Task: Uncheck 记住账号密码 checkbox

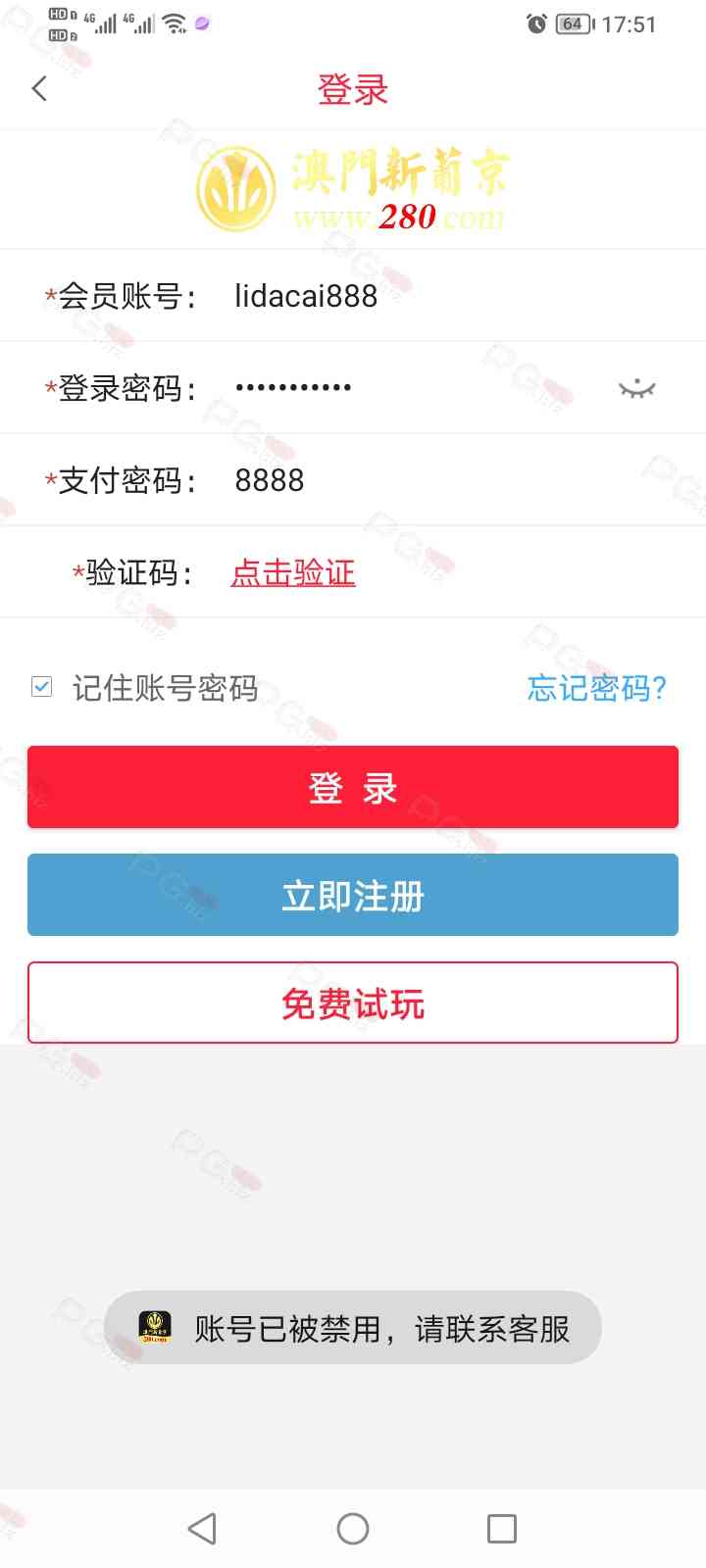Action: point(42,687)
